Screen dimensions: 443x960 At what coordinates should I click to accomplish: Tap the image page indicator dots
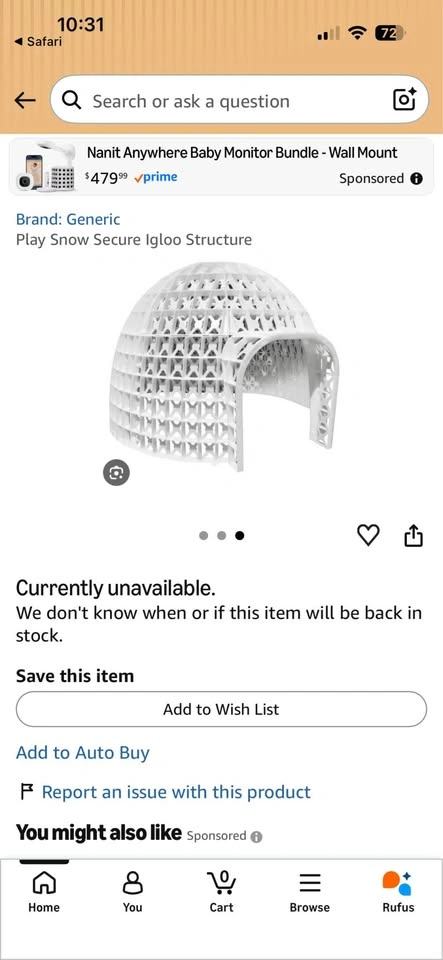(222, 536)
